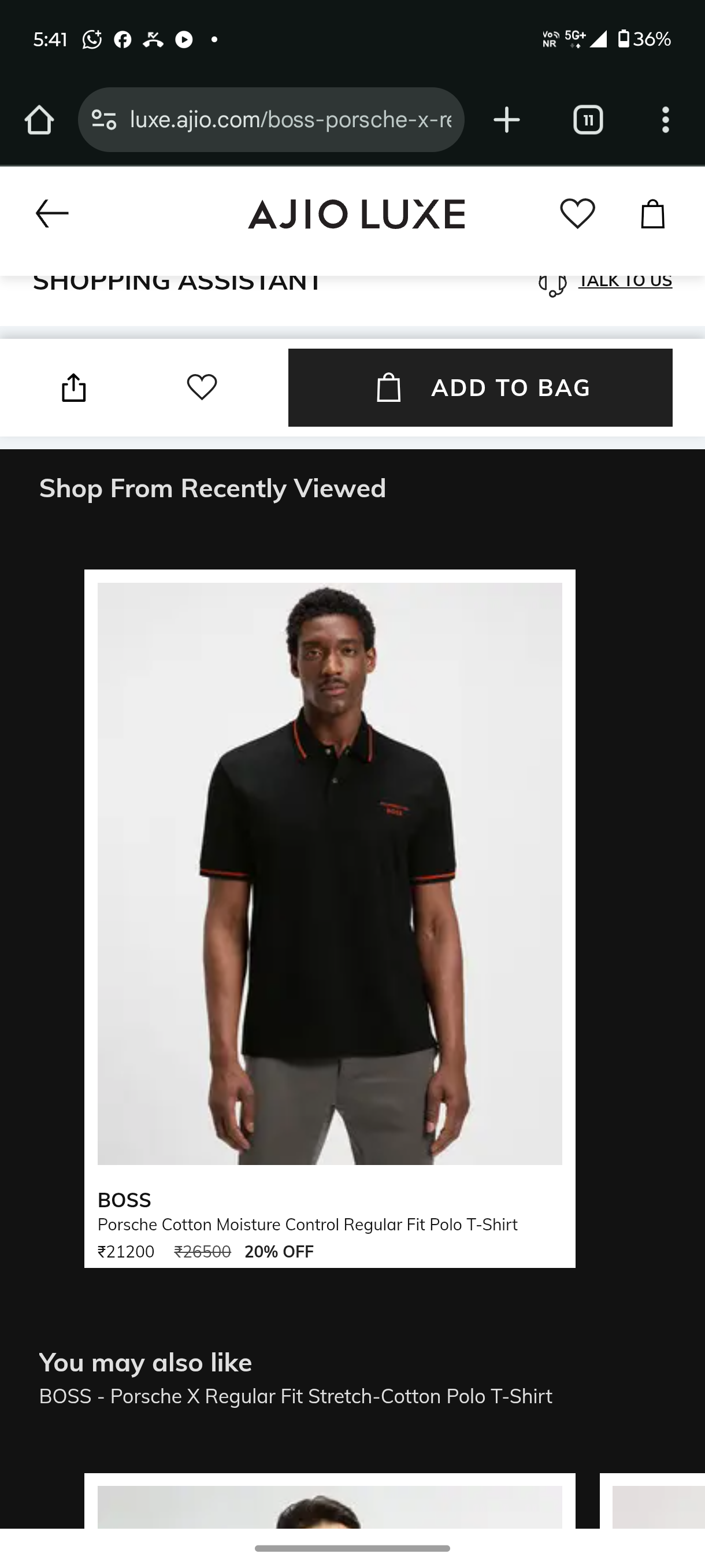Click the wishlist heart in the header
Screen dimensions: 705x1568
[577, 213]
